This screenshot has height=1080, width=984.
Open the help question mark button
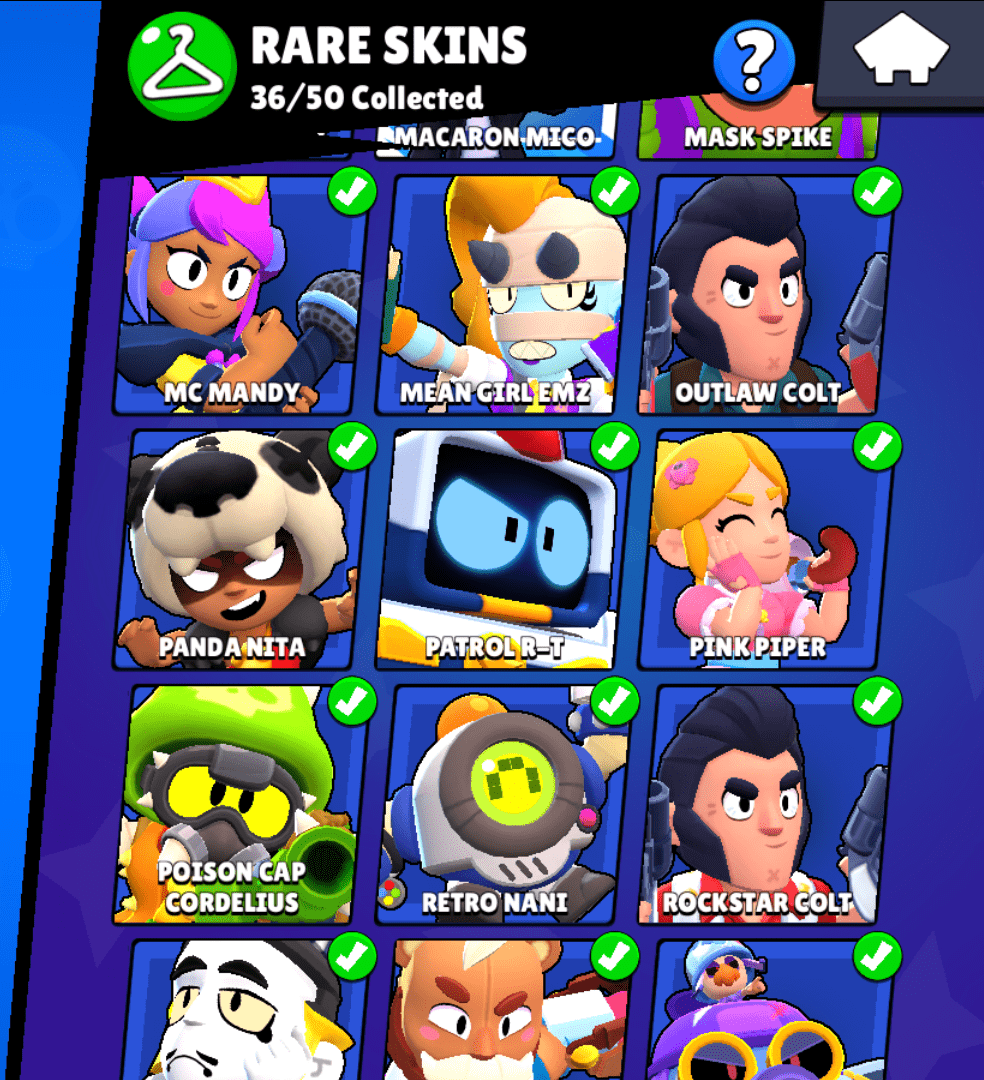tap(754, 60)
